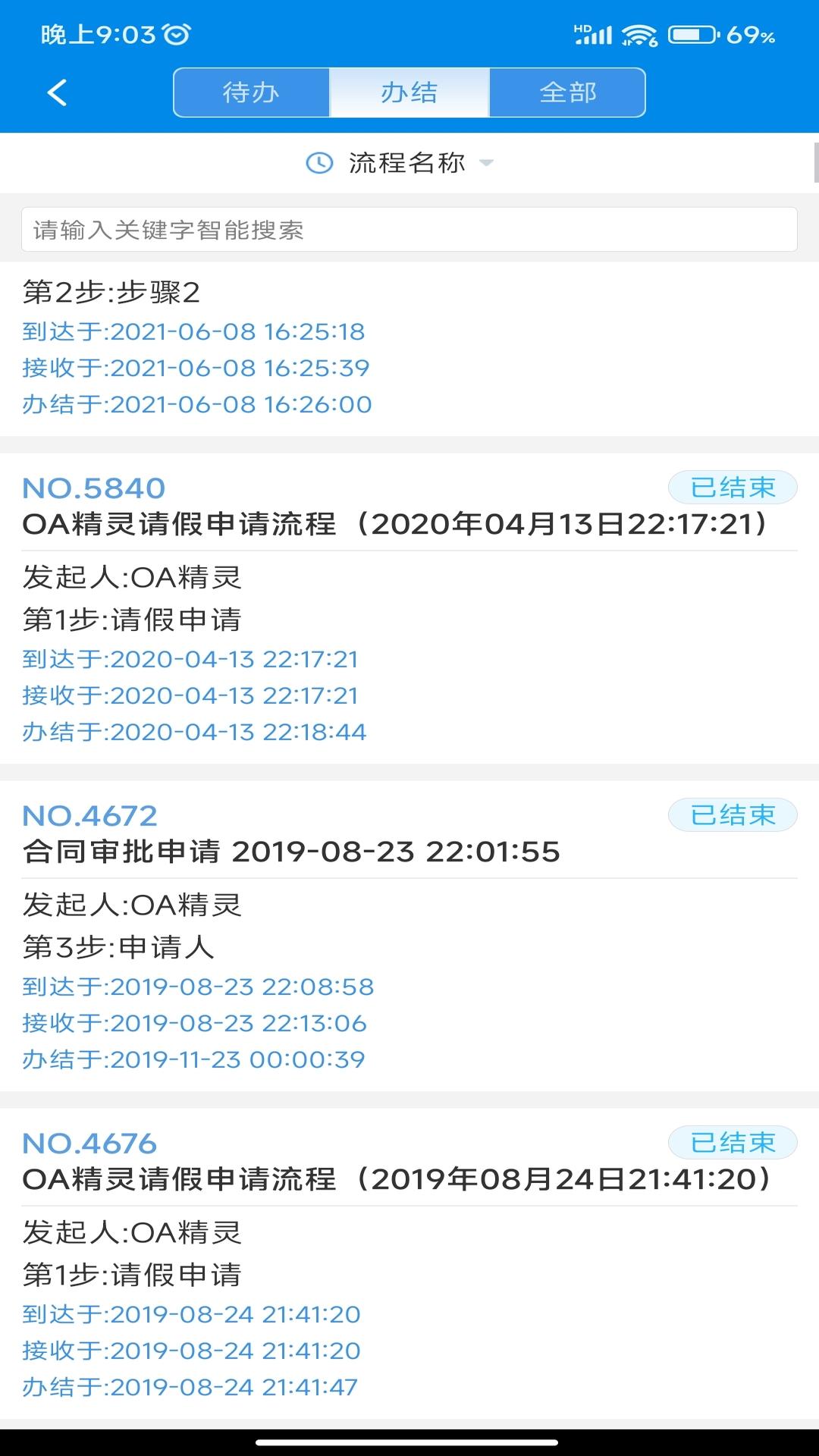819x1456 pixels.
Task: Tap the keyword search field
Action: (x=409, y=230)
